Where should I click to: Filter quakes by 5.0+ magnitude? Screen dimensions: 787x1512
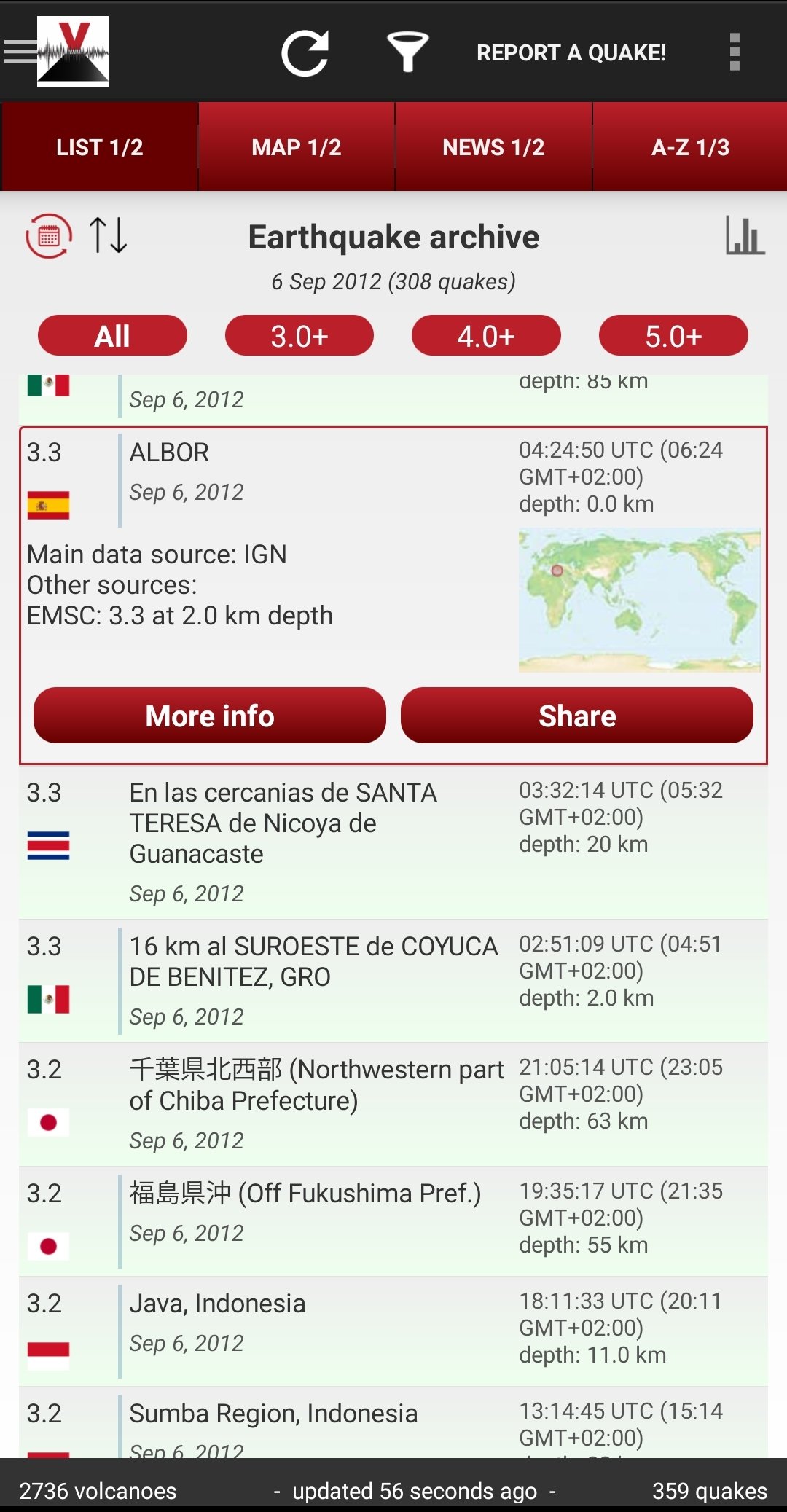click(673, 336)
